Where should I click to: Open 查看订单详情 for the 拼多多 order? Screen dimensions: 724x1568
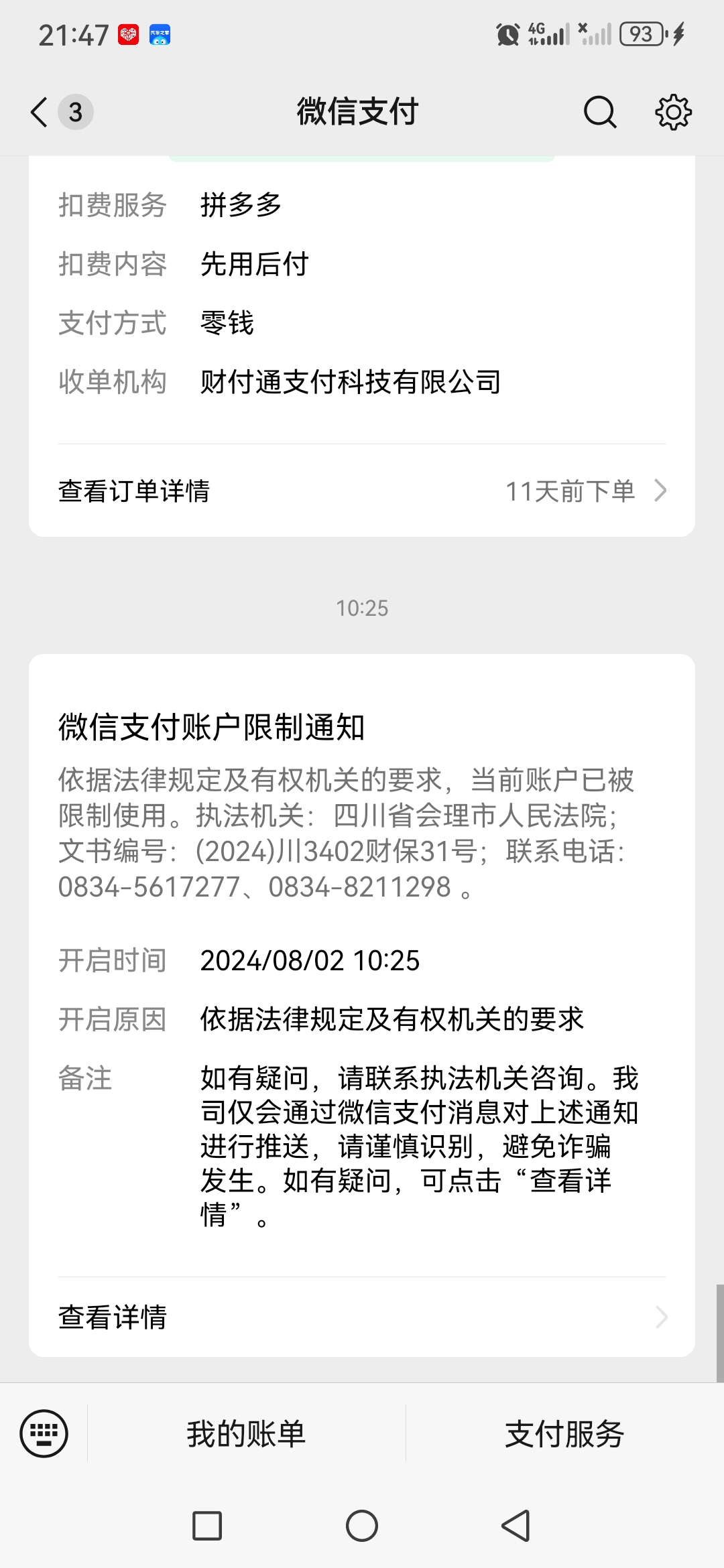[362, 491]
